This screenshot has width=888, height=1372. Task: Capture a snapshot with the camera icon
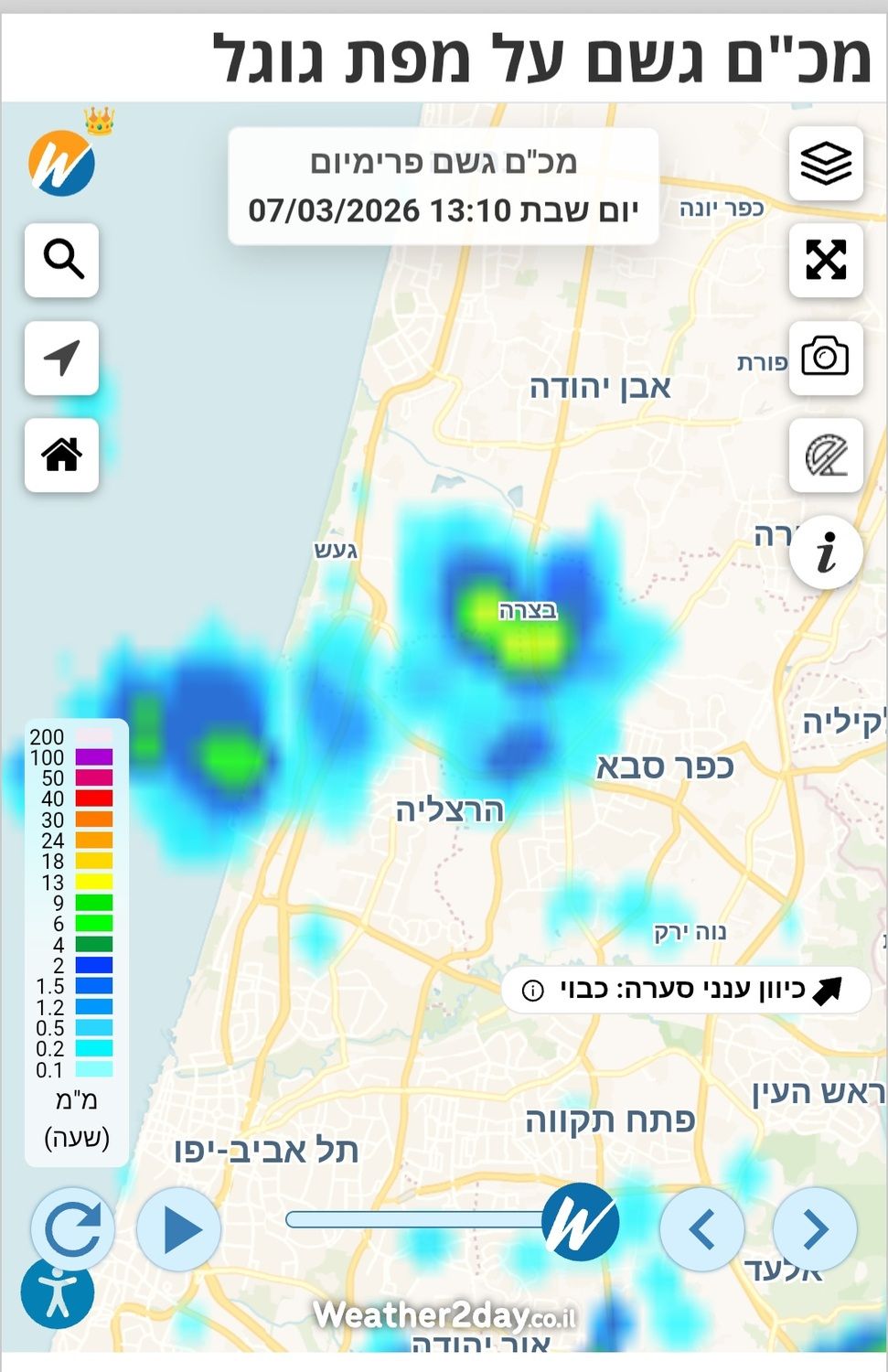826,358
